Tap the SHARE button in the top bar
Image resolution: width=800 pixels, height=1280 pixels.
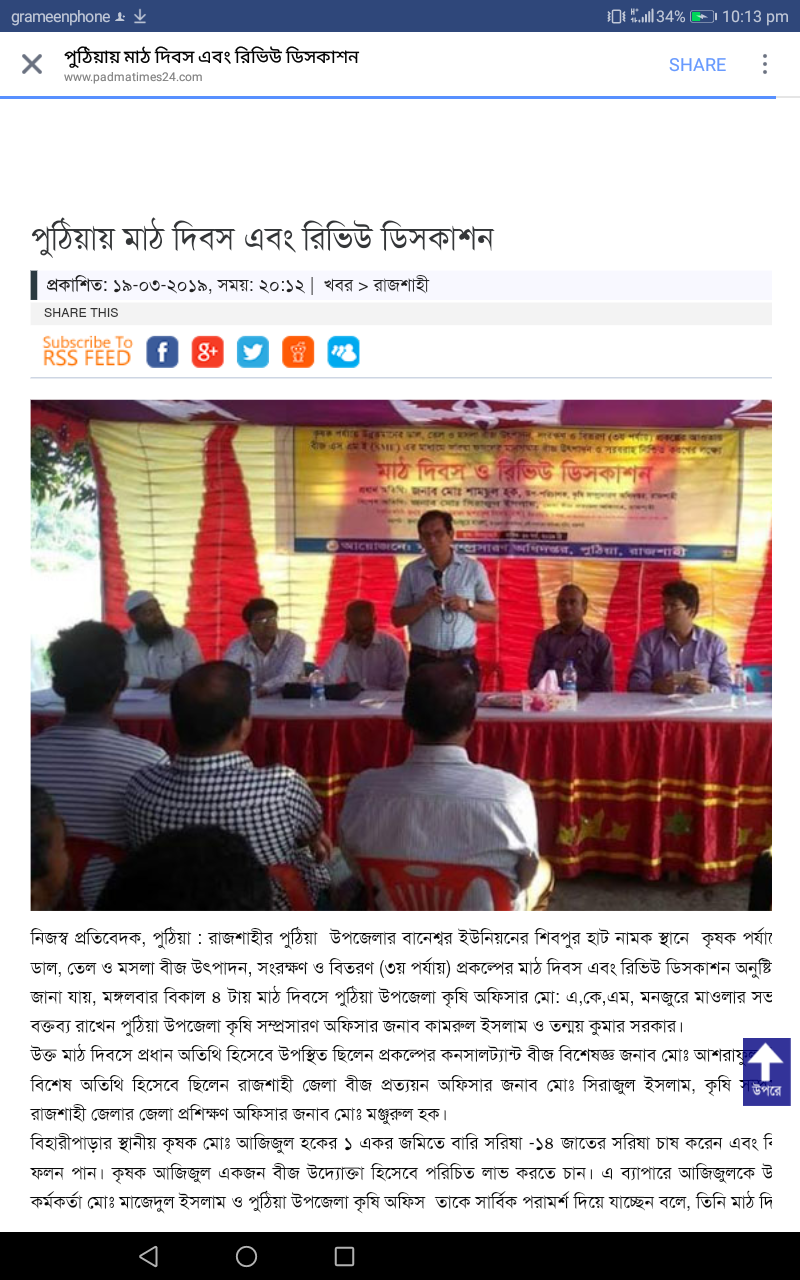(x=697, y=64)
